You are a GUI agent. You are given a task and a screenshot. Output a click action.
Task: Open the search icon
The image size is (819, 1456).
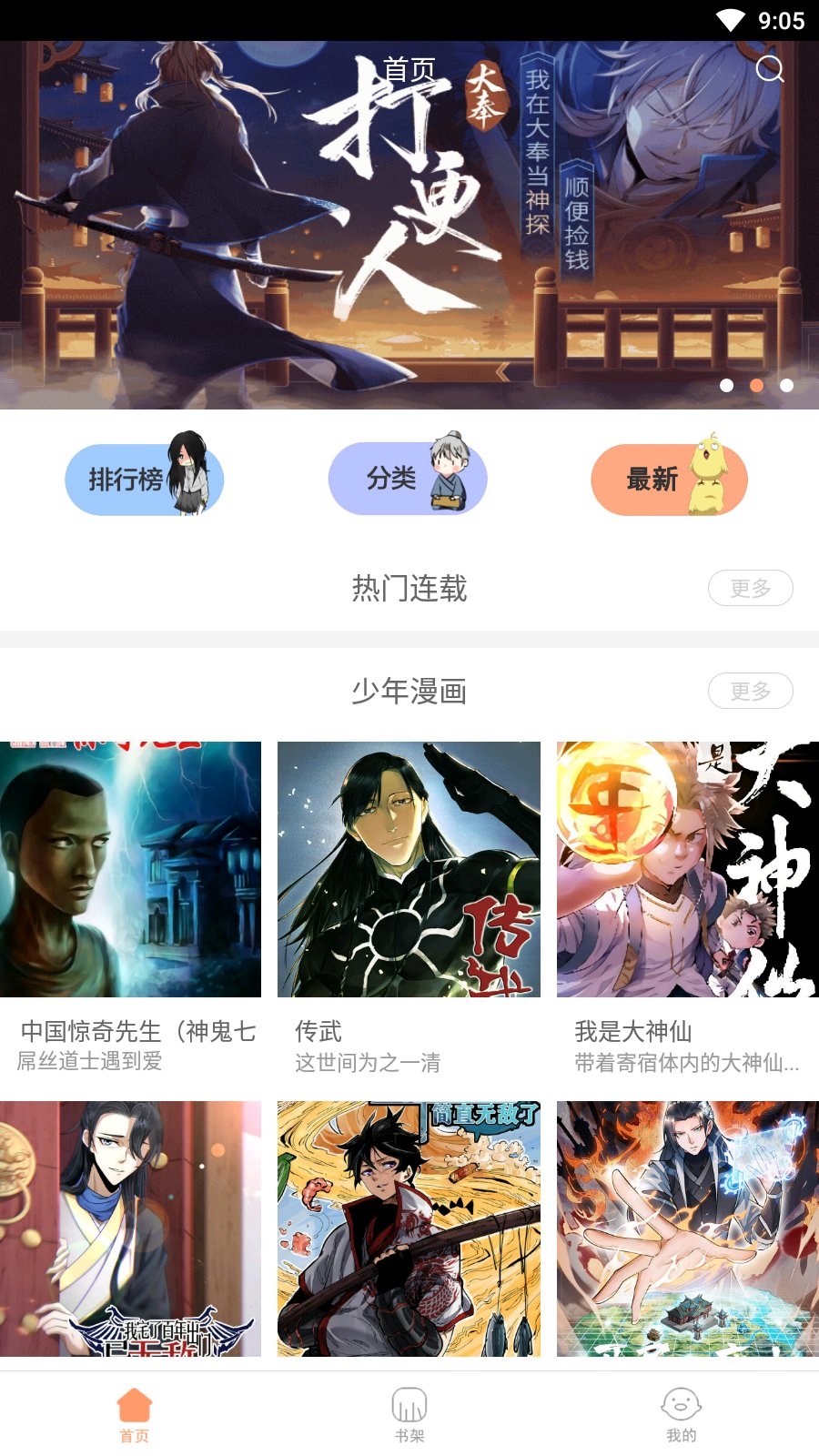771,68
